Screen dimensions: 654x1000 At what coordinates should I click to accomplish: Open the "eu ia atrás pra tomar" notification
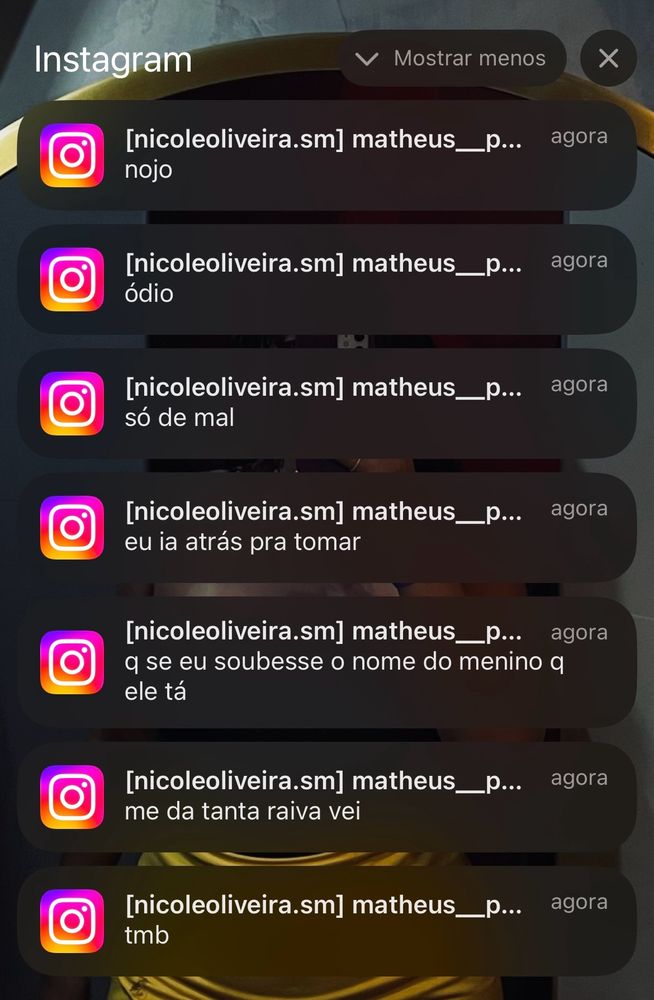[327, 527]
